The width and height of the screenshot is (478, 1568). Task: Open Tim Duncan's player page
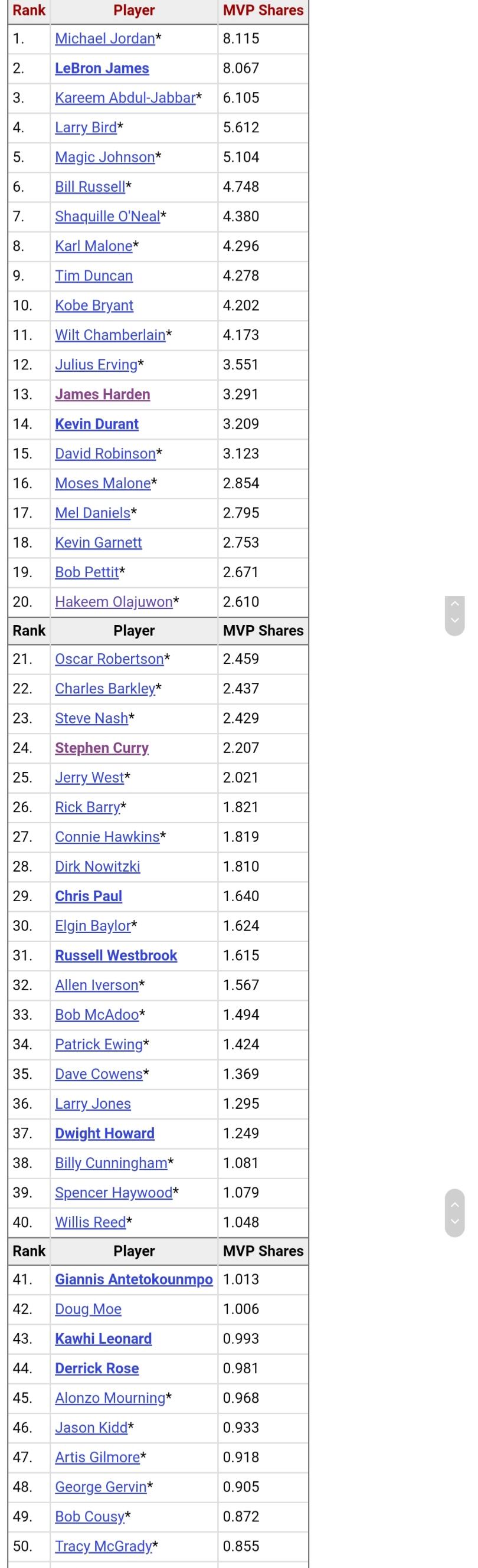(94, 276)
